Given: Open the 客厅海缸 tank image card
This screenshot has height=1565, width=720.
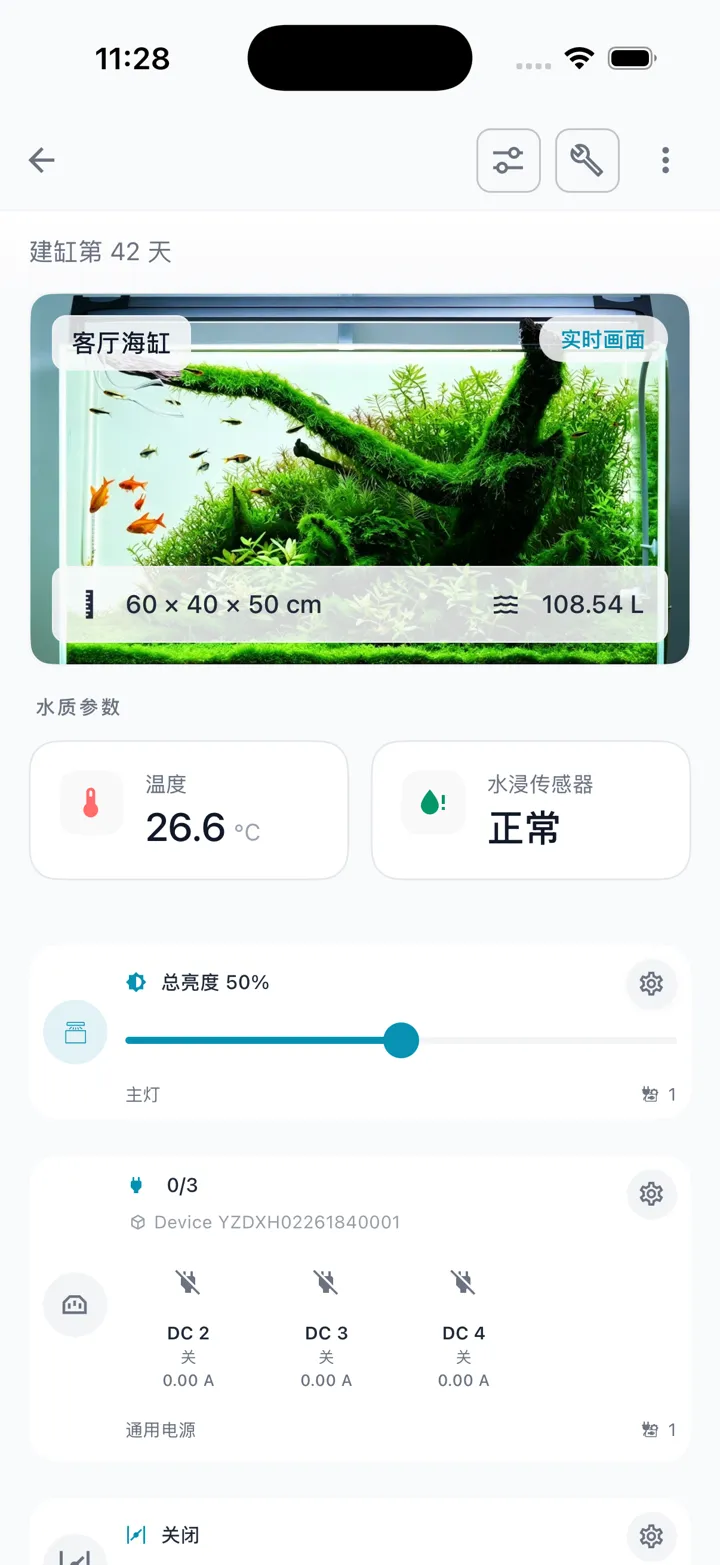Looking at the screenshot, I should click(360, 479).
